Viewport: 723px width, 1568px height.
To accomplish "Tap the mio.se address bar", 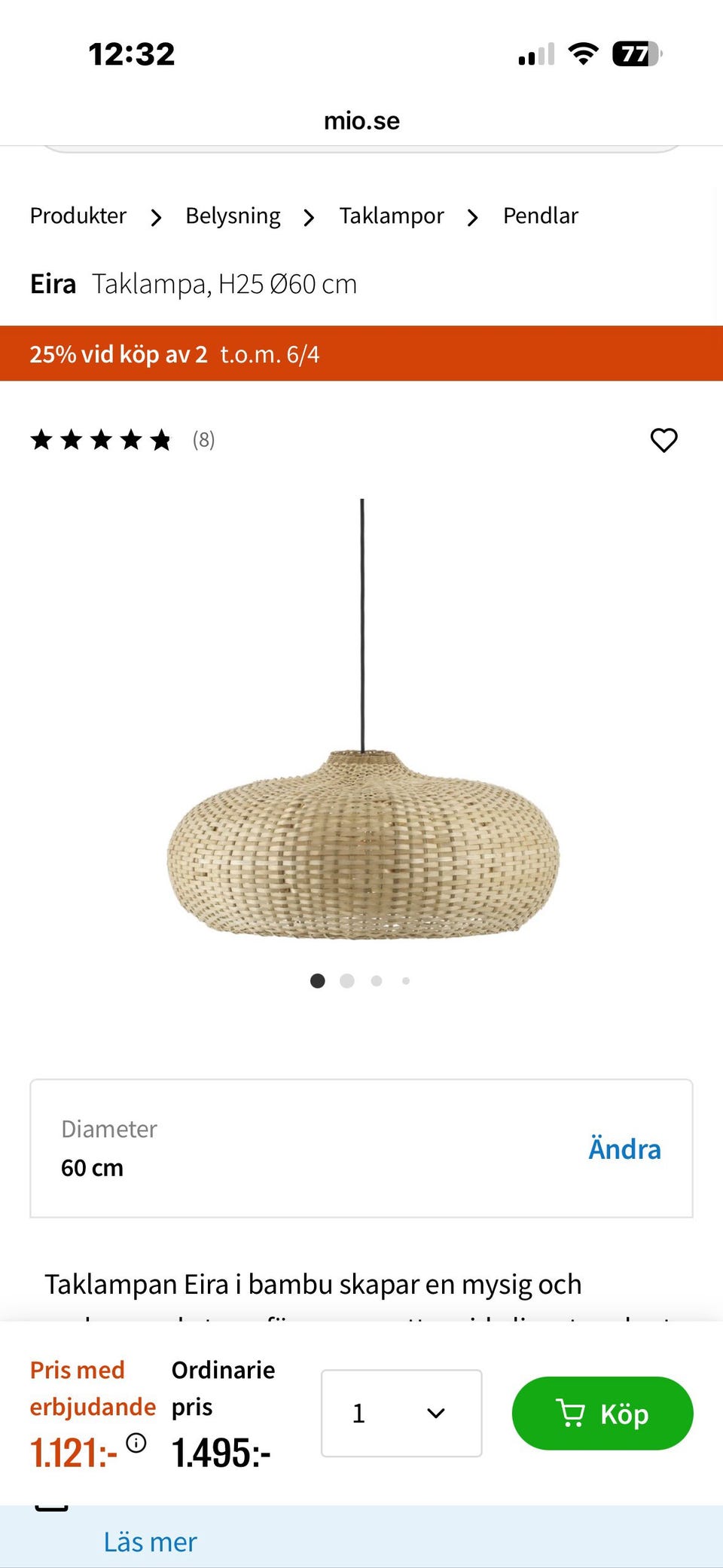I will point(361,121).
